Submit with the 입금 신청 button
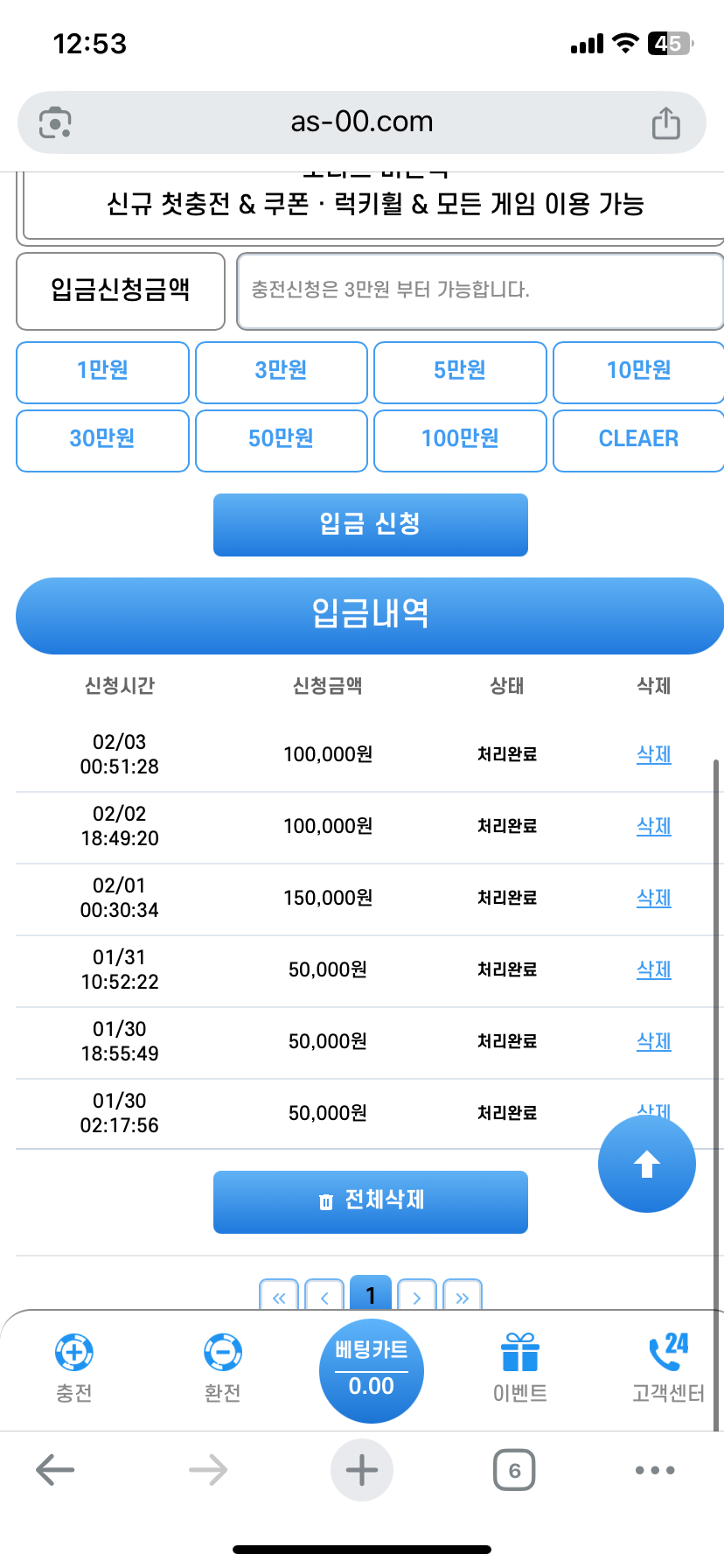Viewport: 724px width, 1568px height. tap(370, 524)
